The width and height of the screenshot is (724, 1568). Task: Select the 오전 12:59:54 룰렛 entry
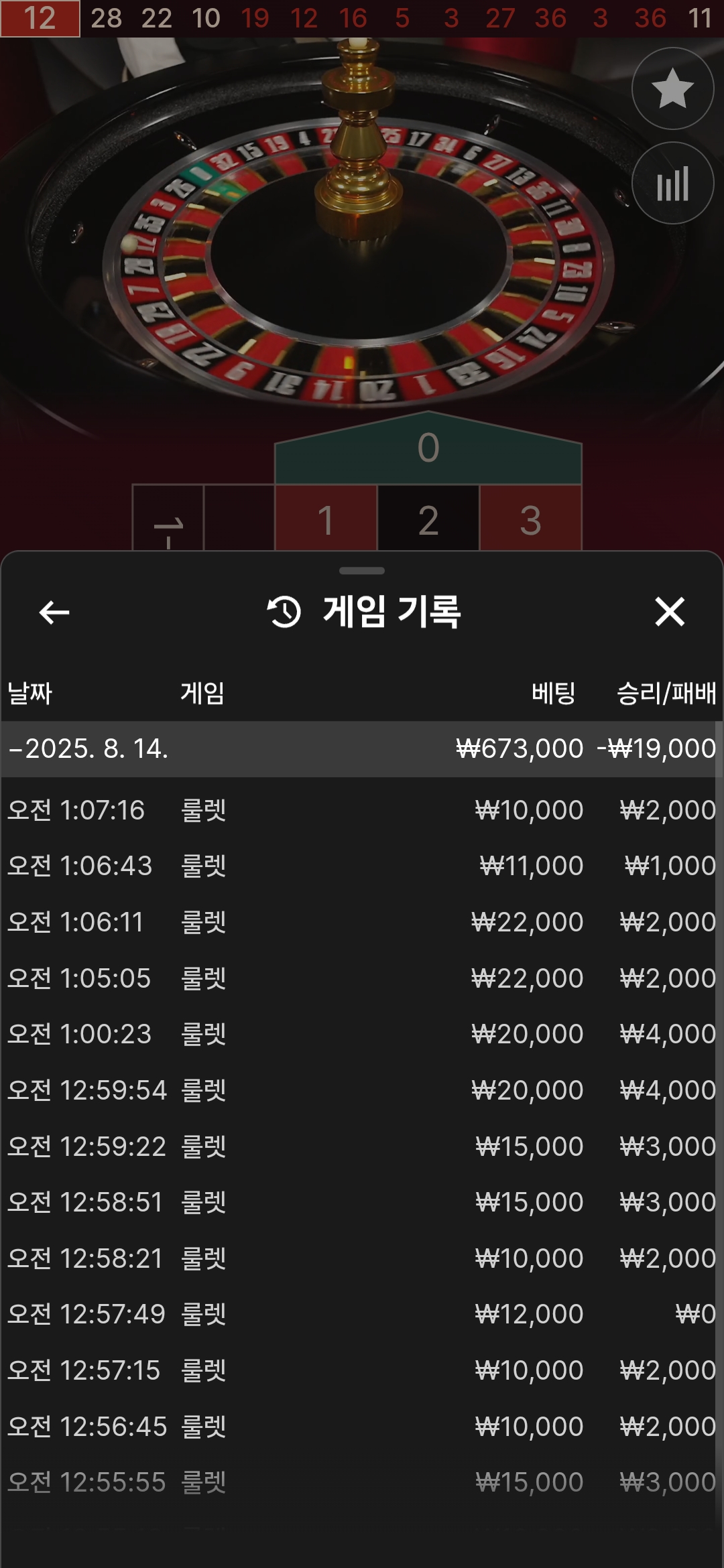[x=362, y=1090]
